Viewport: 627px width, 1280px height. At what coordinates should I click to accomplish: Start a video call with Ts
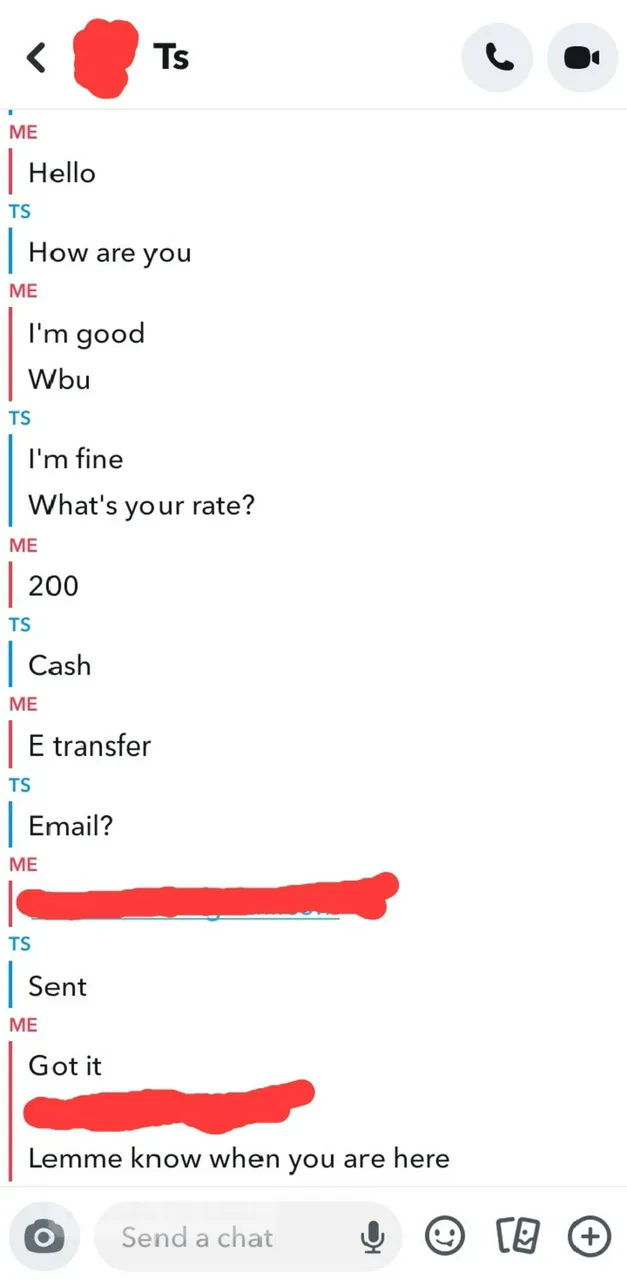pyautogui.click(x=582, y=58)
